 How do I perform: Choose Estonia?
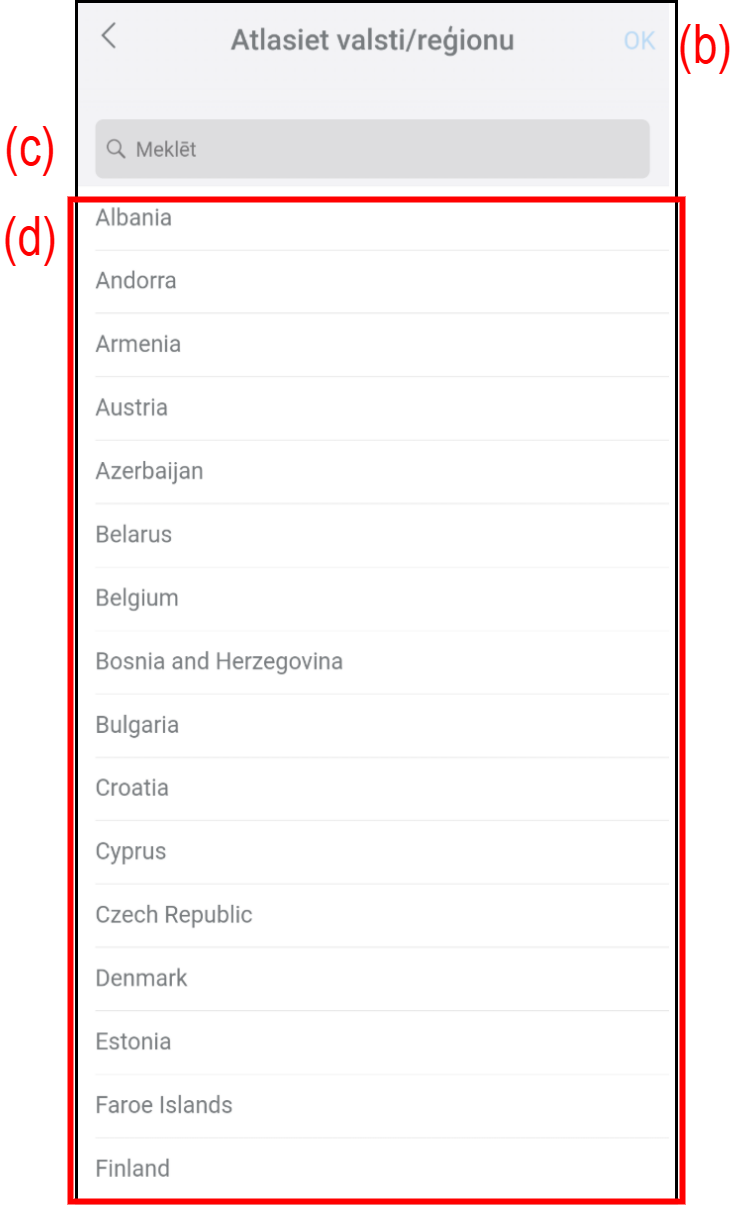[x=382, y=1042]
